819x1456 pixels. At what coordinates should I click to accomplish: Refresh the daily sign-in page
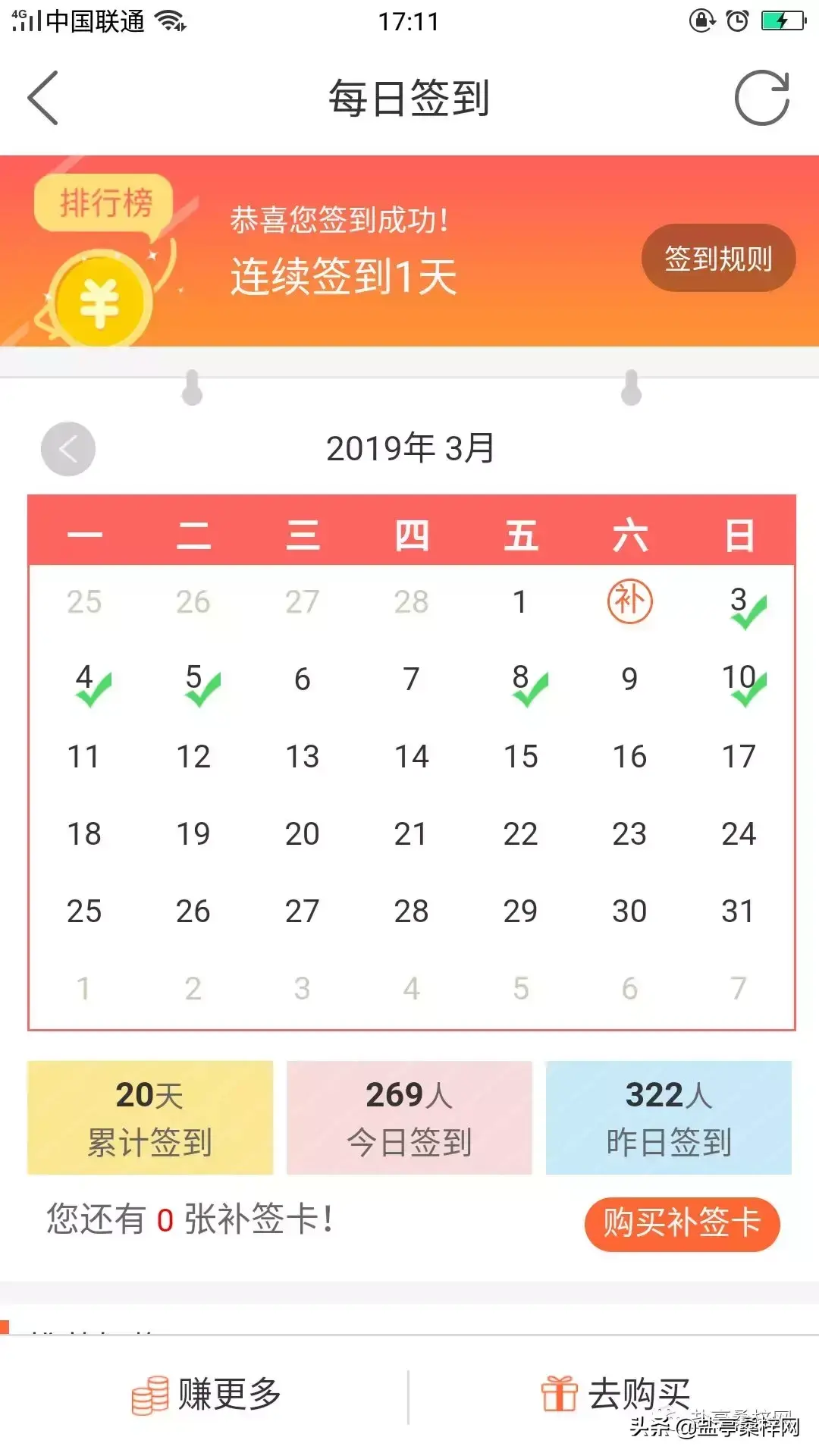point(761,98)
